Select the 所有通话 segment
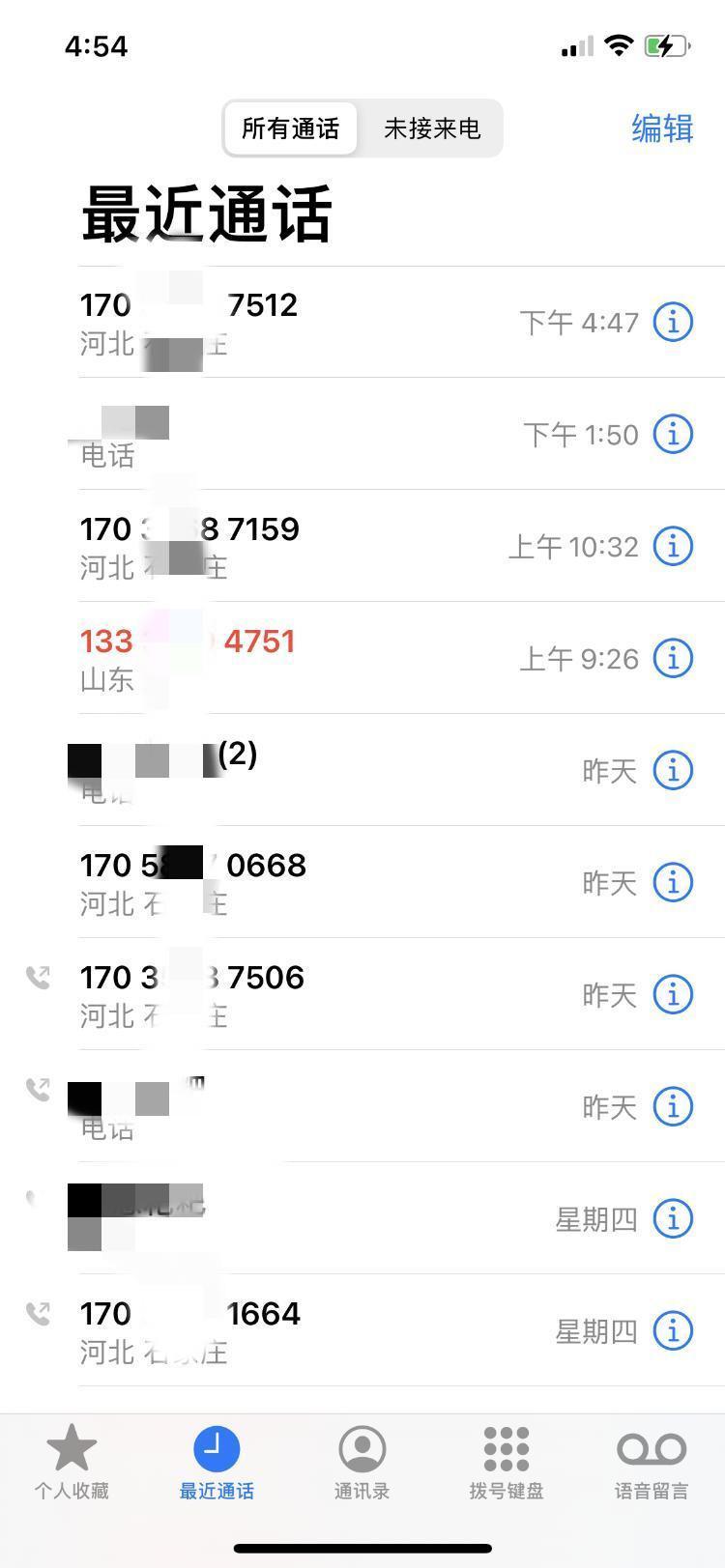Screen dimensions: 725x1568 [290, 128]
